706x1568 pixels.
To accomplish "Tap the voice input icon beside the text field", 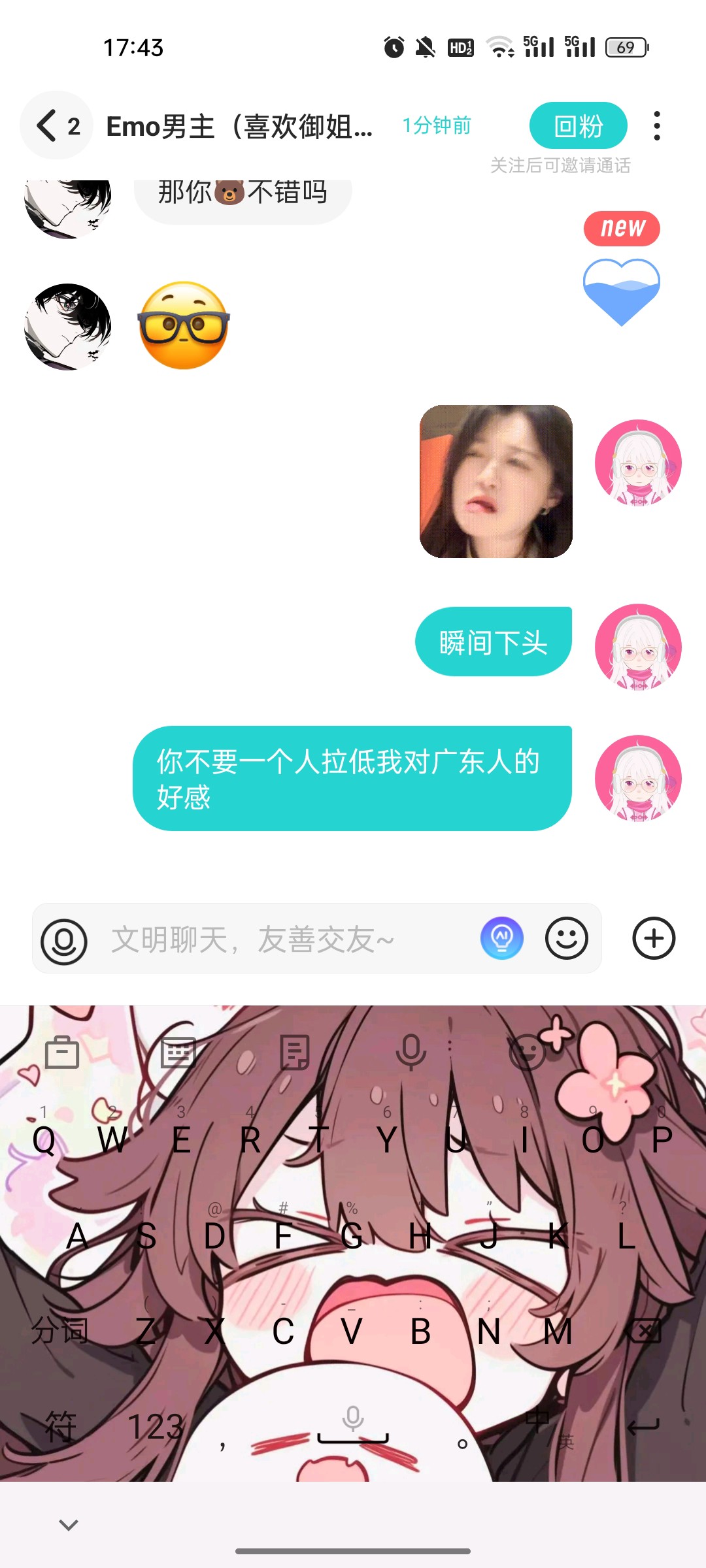I will coord(64,941).
